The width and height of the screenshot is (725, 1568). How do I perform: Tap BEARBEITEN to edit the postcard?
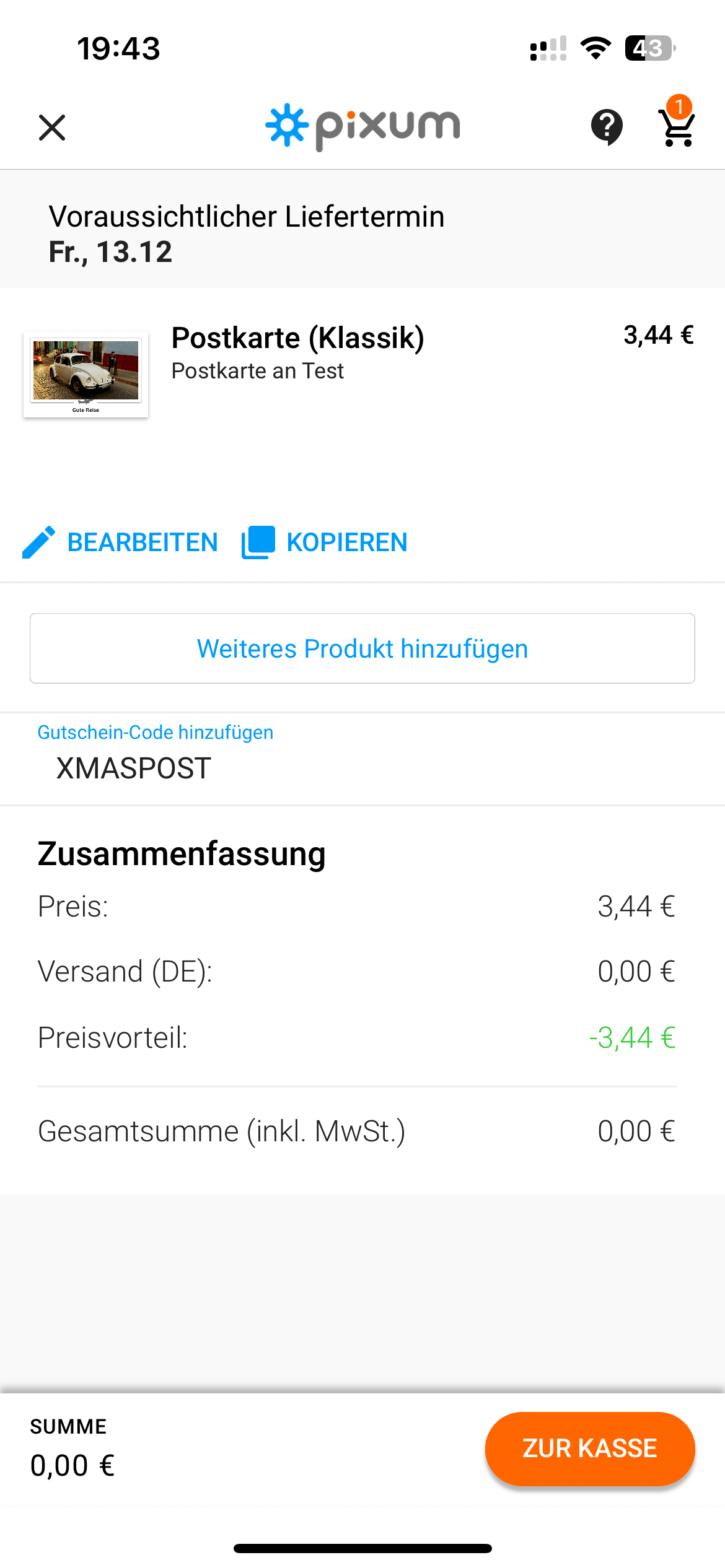click(120, 542)
